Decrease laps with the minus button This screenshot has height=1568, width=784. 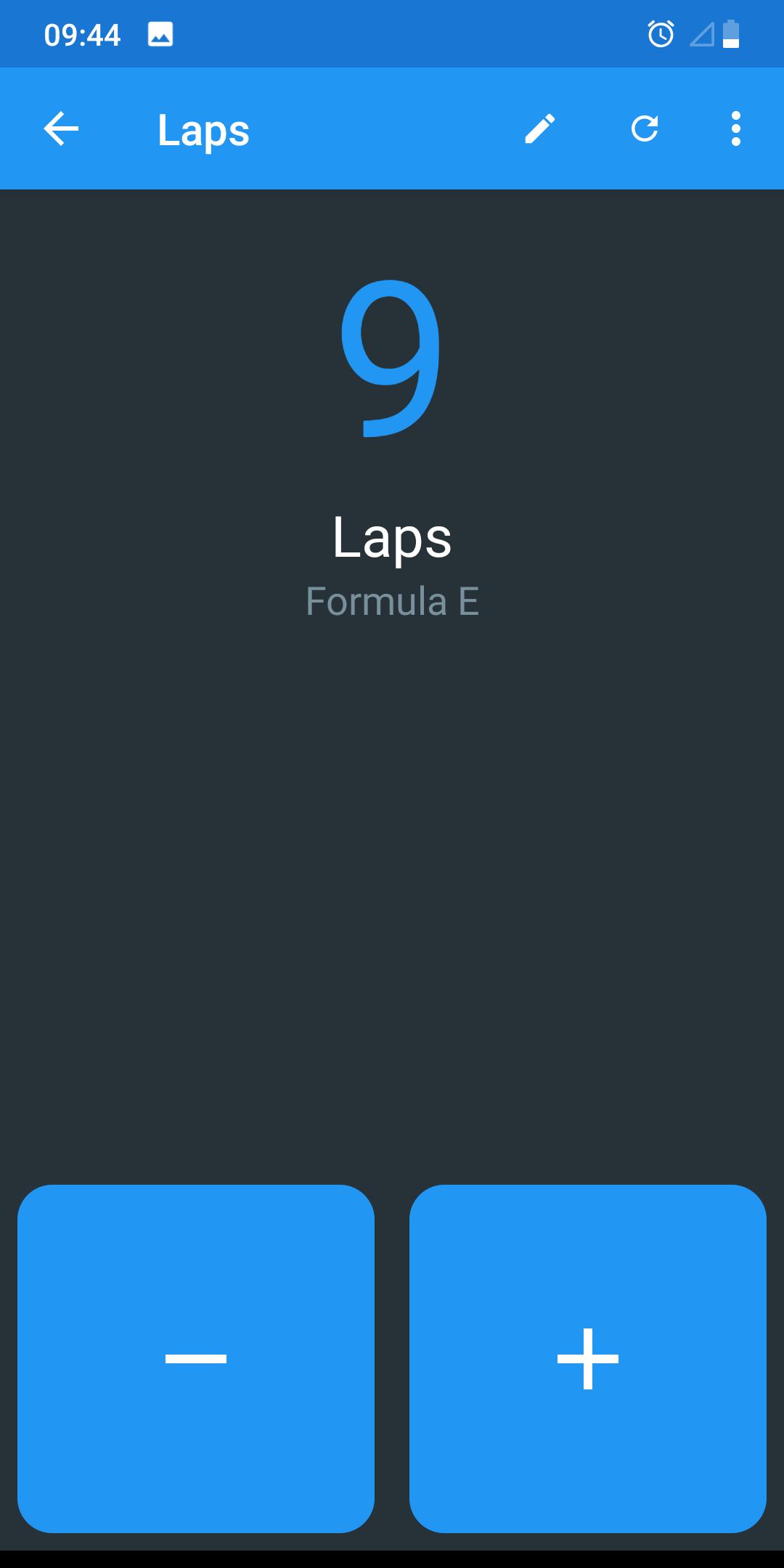point(196,1358)
